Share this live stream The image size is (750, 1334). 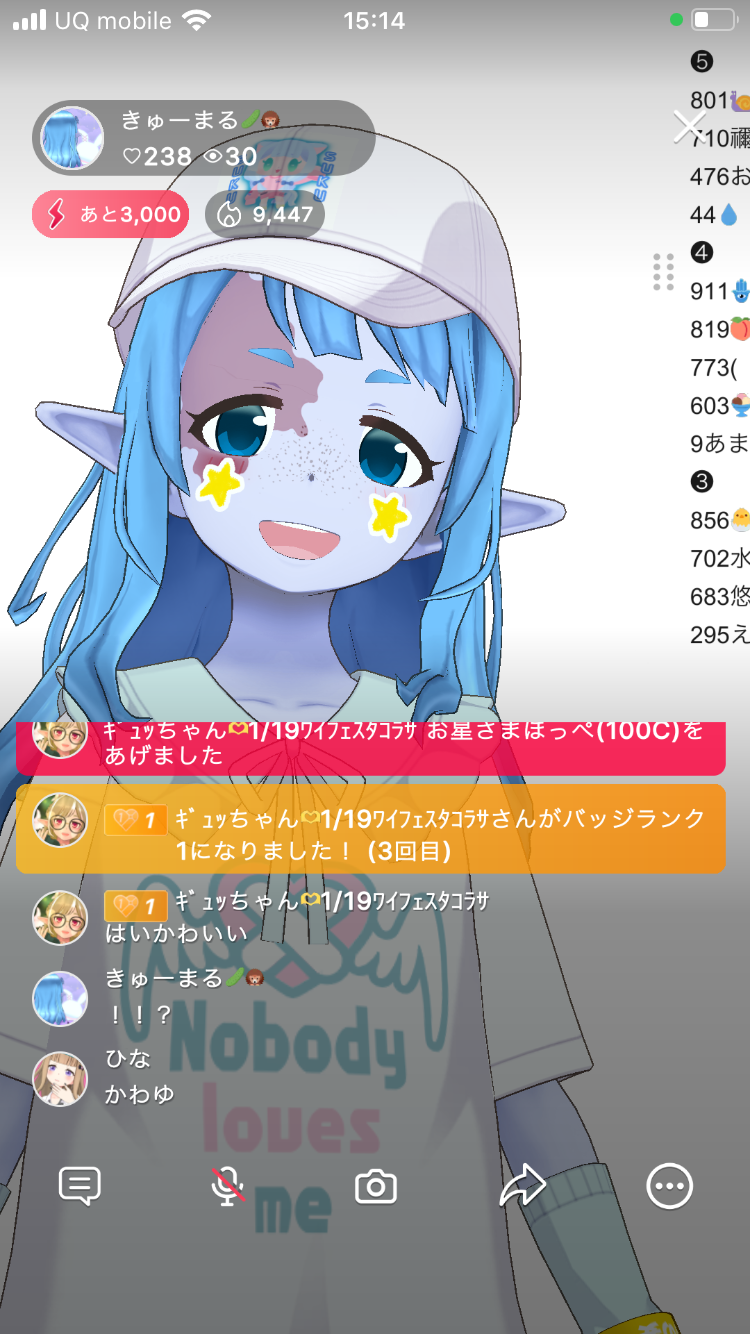coord(523,1187)
